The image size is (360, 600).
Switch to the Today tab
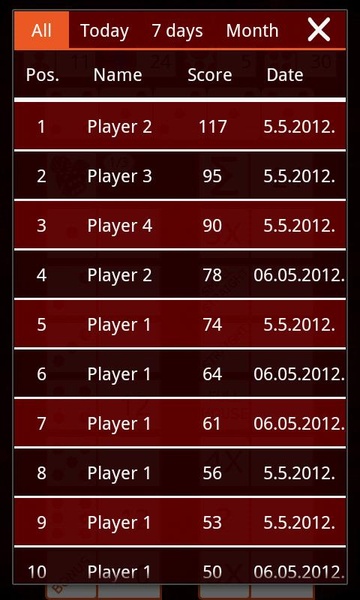click(104, 31)
